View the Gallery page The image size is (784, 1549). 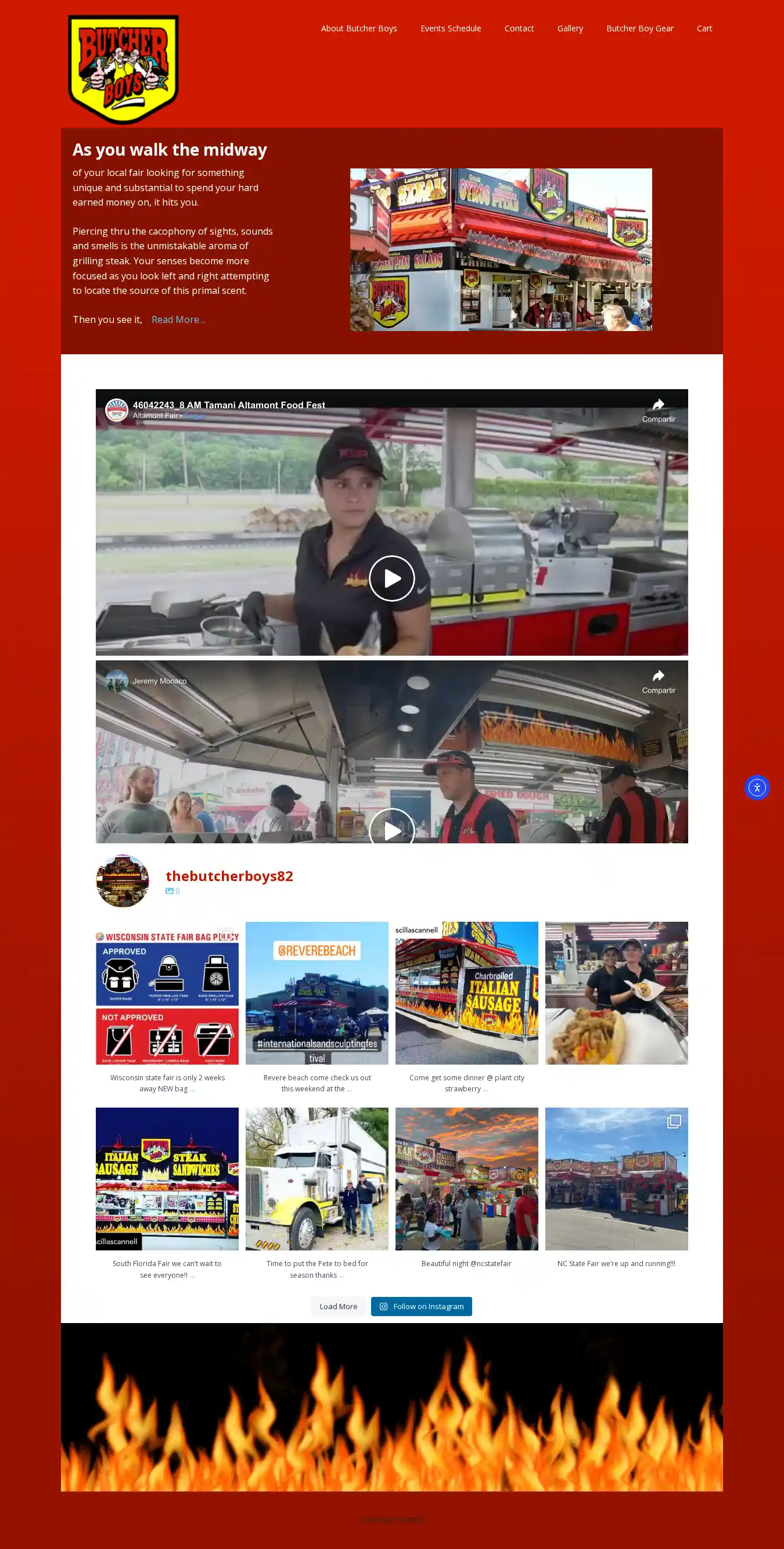569,28
